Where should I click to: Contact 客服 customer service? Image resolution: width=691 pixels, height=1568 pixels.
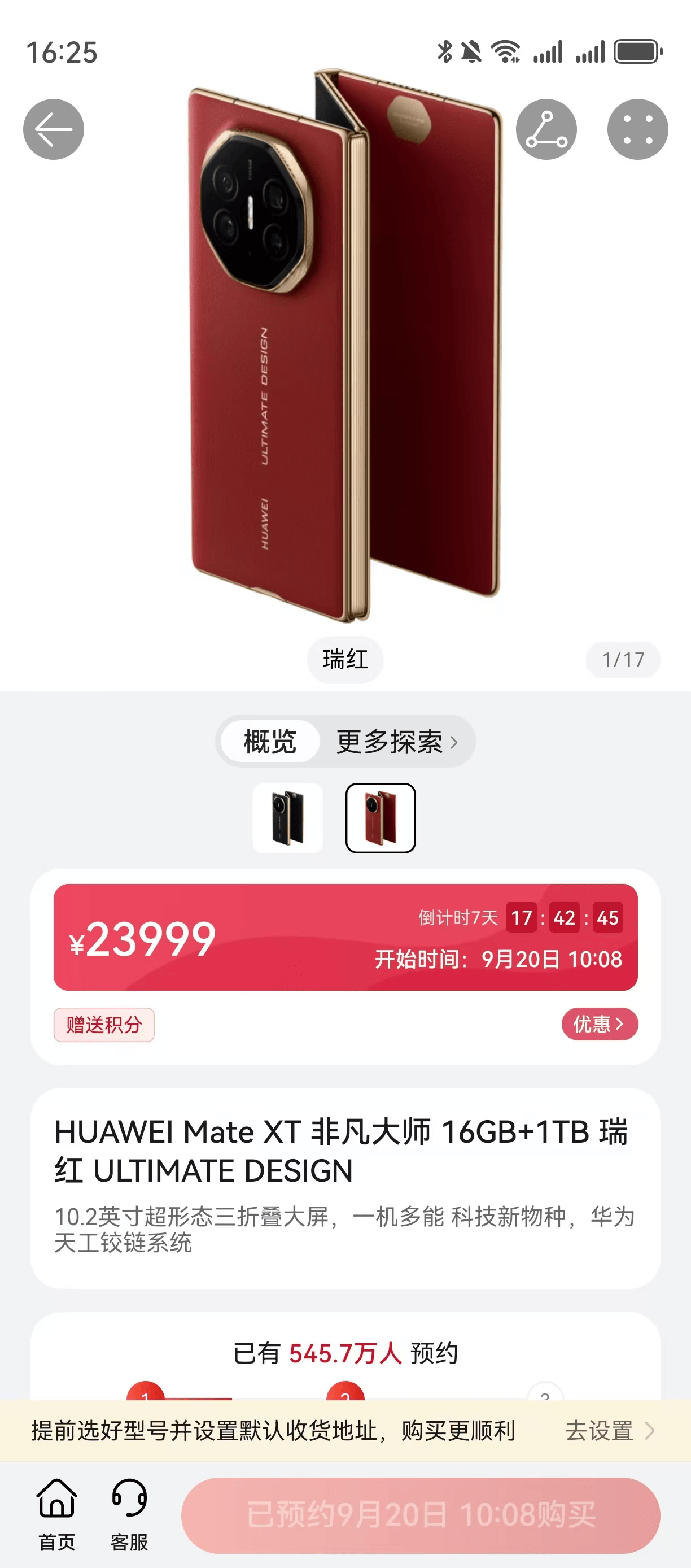129,1514
